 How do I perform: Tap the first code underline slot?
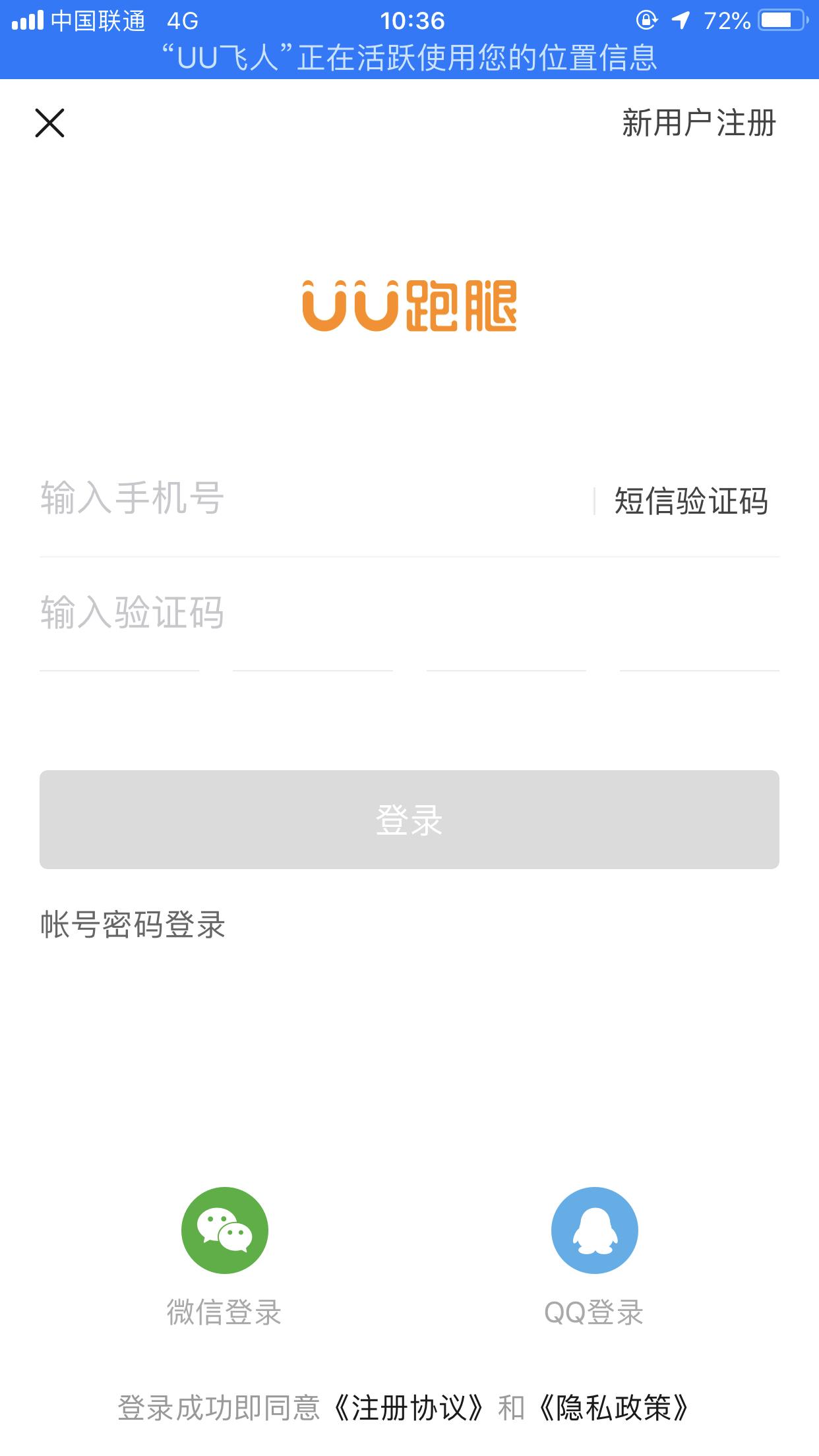coord(120,671)
